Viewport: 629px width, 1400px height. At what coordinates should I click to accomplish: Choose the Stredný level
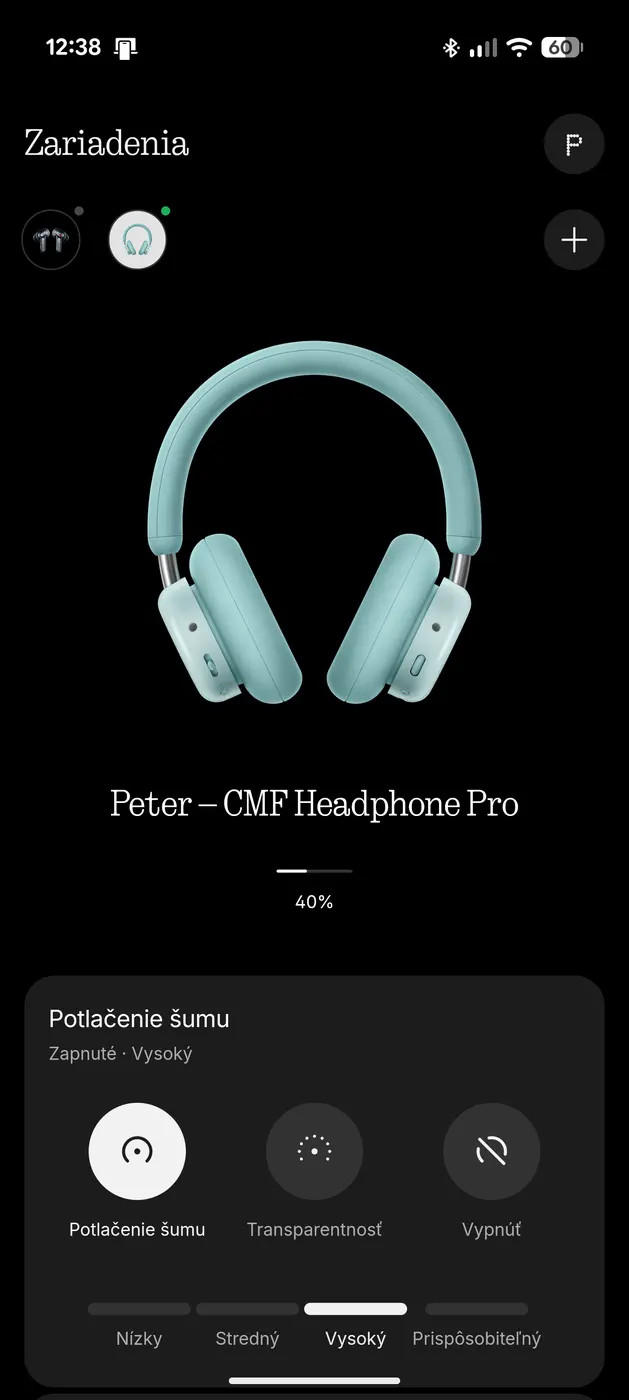(x=247, y=1323)
